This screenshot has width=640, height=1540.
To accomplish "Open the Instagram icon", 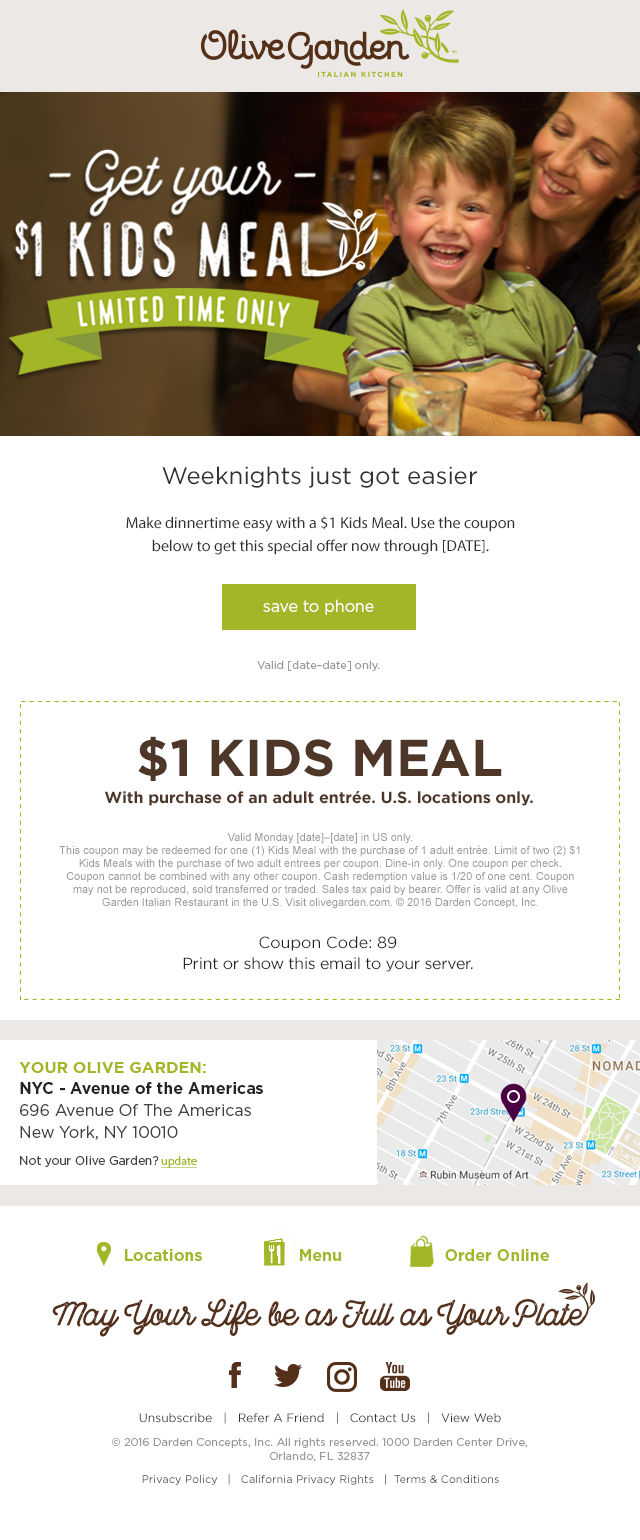I will (342, 1377).
